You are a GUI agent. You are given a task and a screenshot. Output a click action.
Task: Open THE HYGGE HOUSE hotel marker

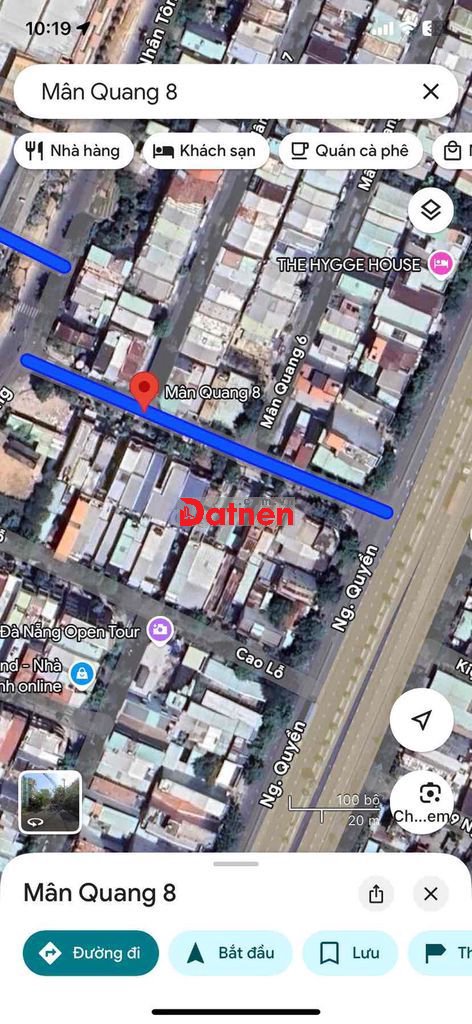(441, 264)
